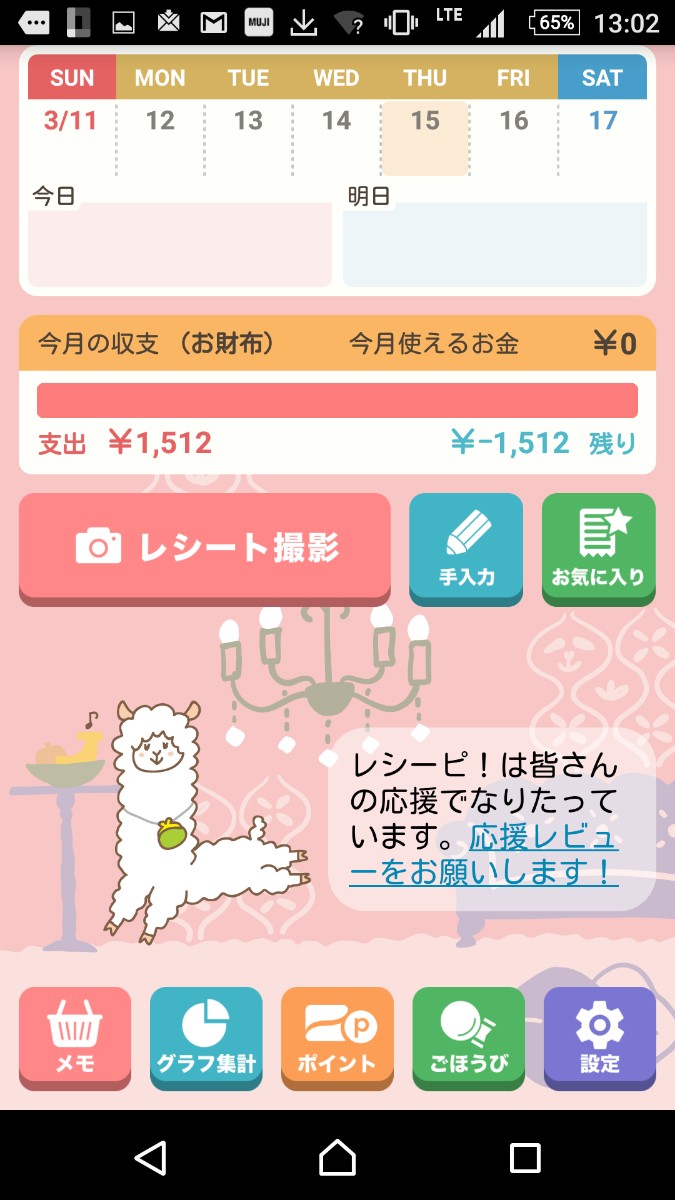This screenshot has width=675, height=1200.
Task: Open the ポイント section
Action: [x=337, y=1037]
